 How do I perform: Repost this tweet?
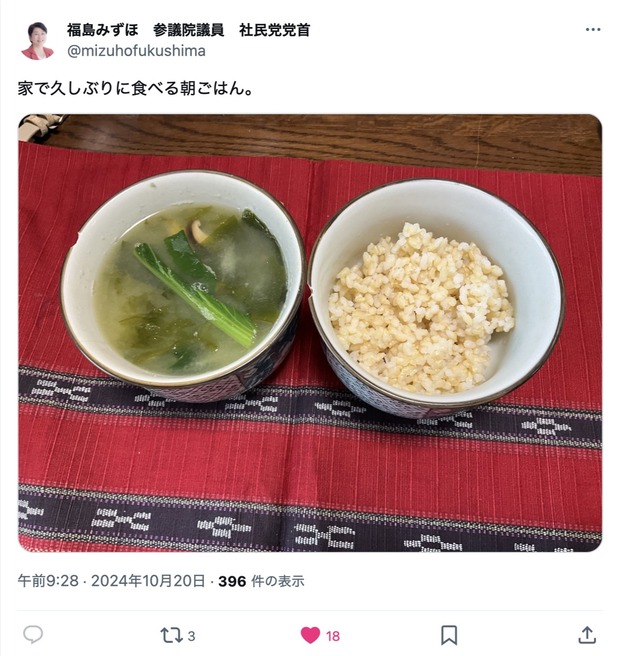[x=172, y=635]
